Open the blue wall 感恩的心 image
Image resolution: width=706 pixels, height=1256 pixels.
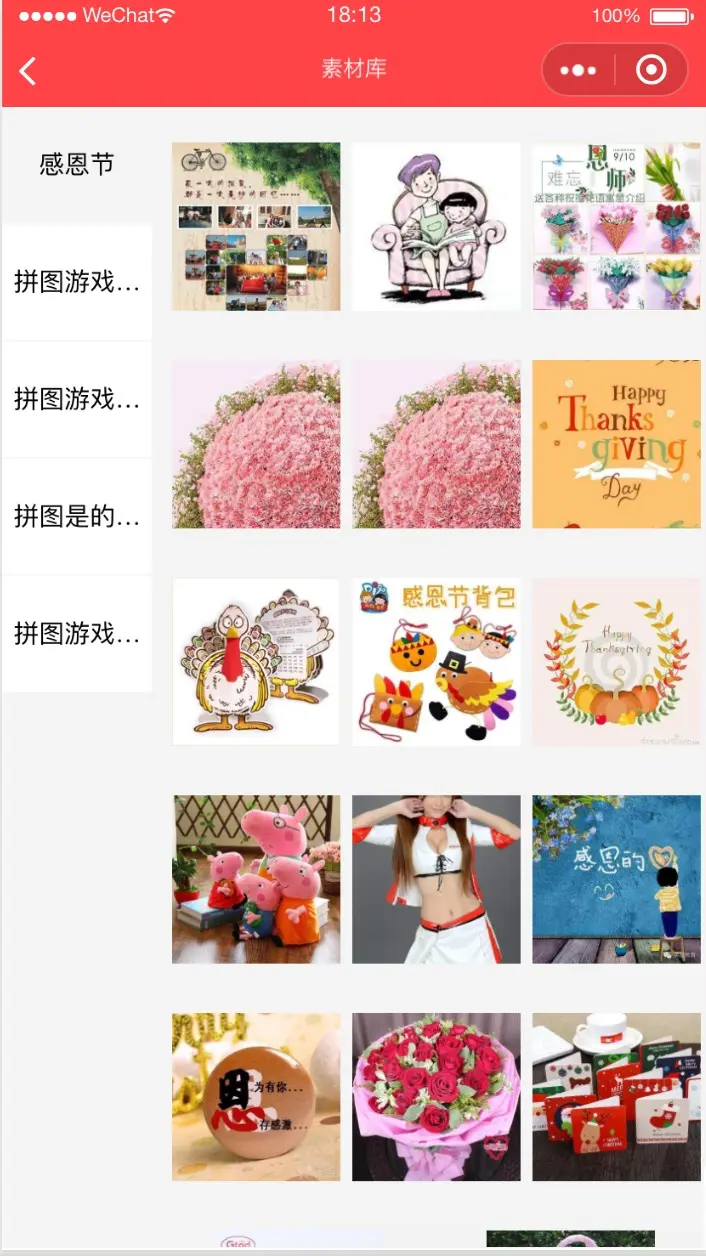pos(616,880)
